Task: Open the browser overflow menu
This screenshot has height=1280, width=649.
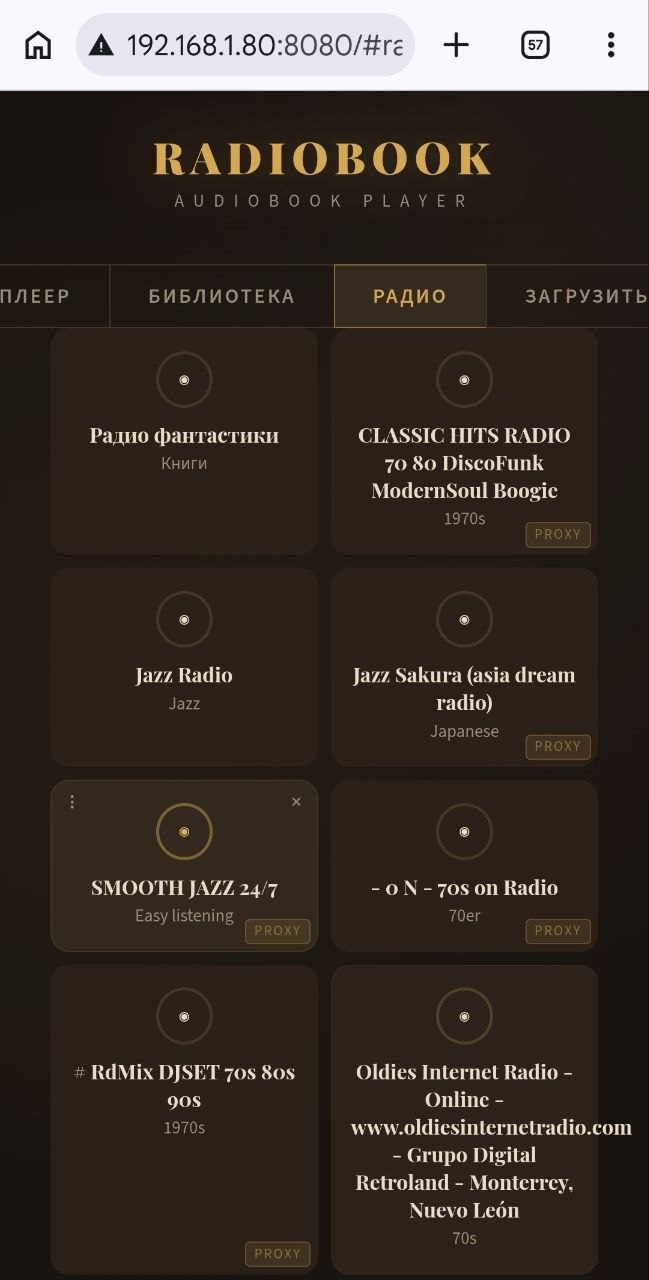Action: (x=610, y=45)
